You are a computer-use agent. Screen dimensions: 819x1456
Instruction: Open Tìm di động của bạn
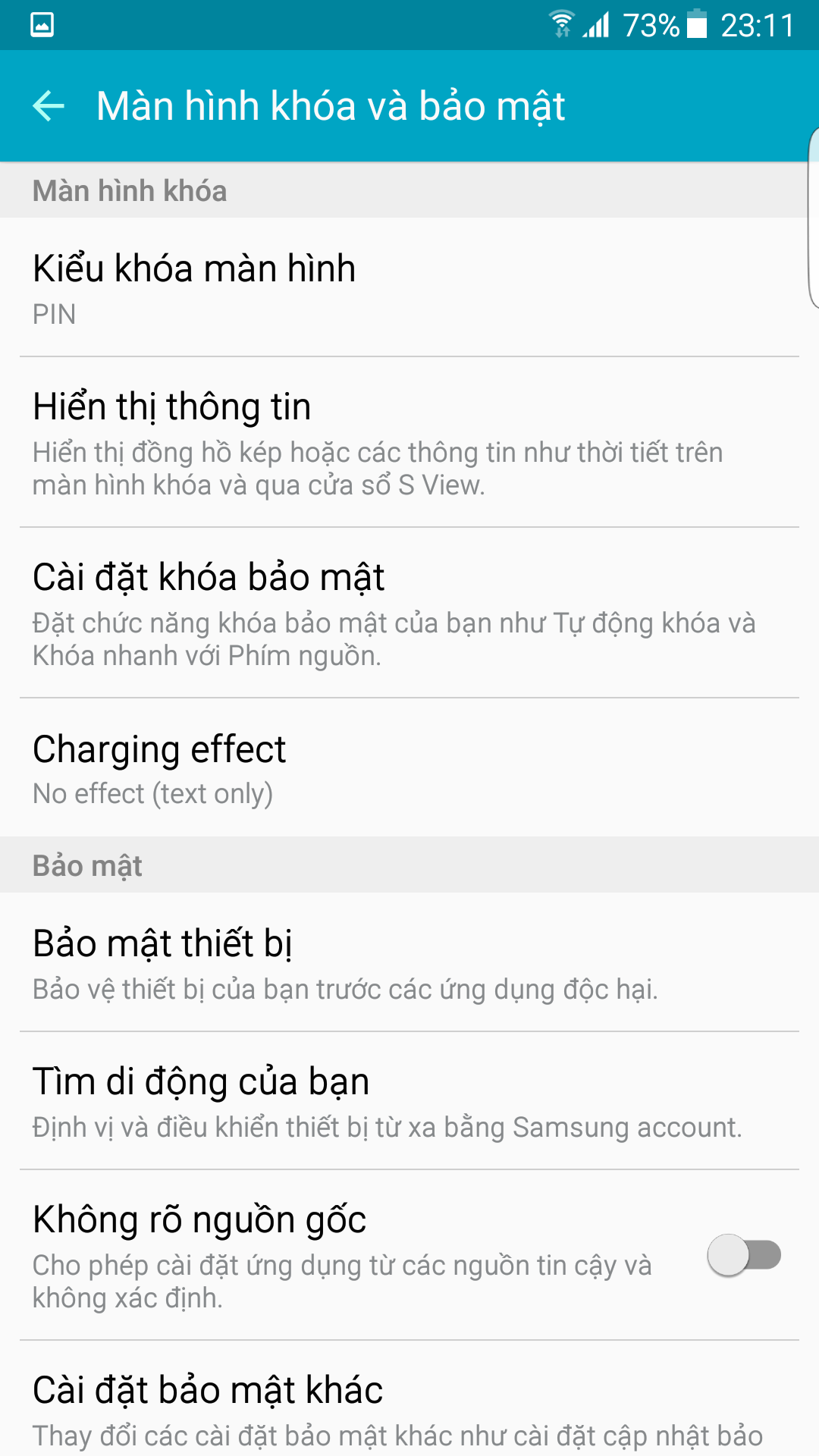point(409,1100)
